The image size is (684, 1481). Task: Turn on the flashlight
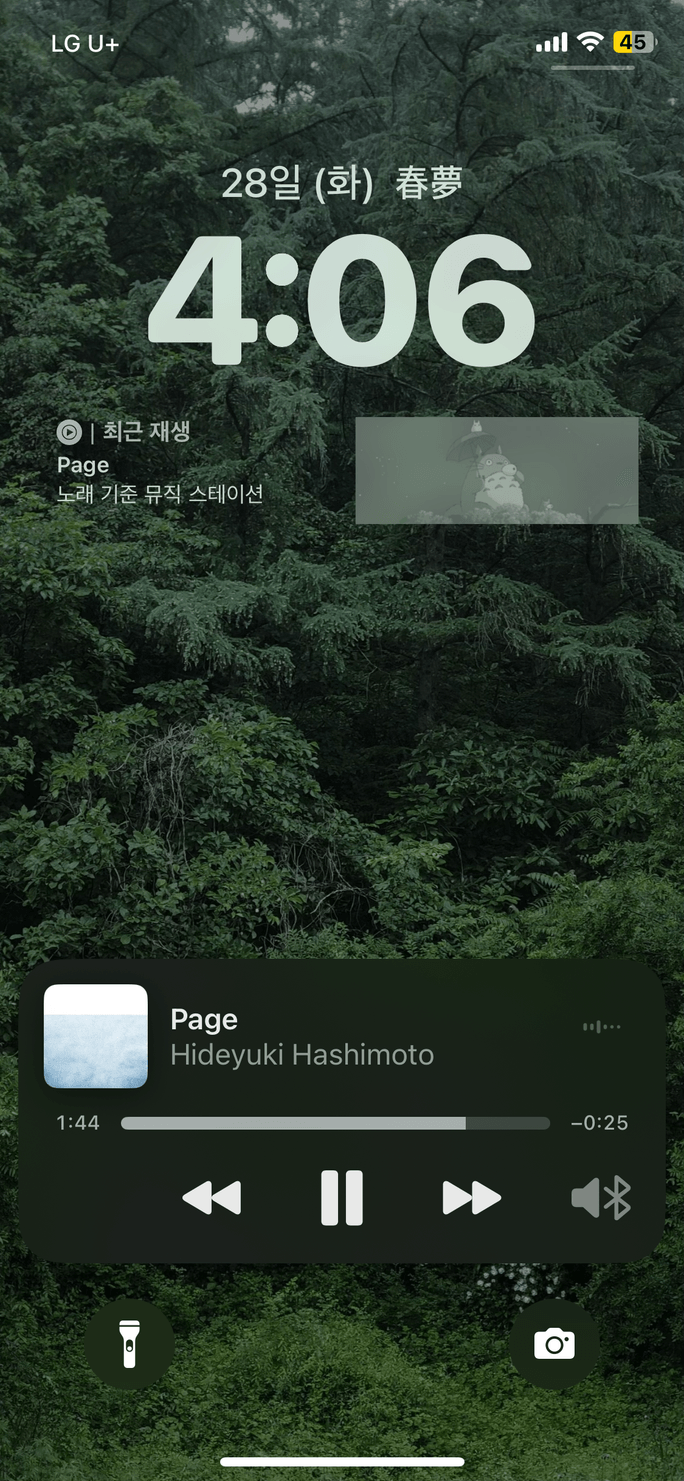(x=129, y=1344)
